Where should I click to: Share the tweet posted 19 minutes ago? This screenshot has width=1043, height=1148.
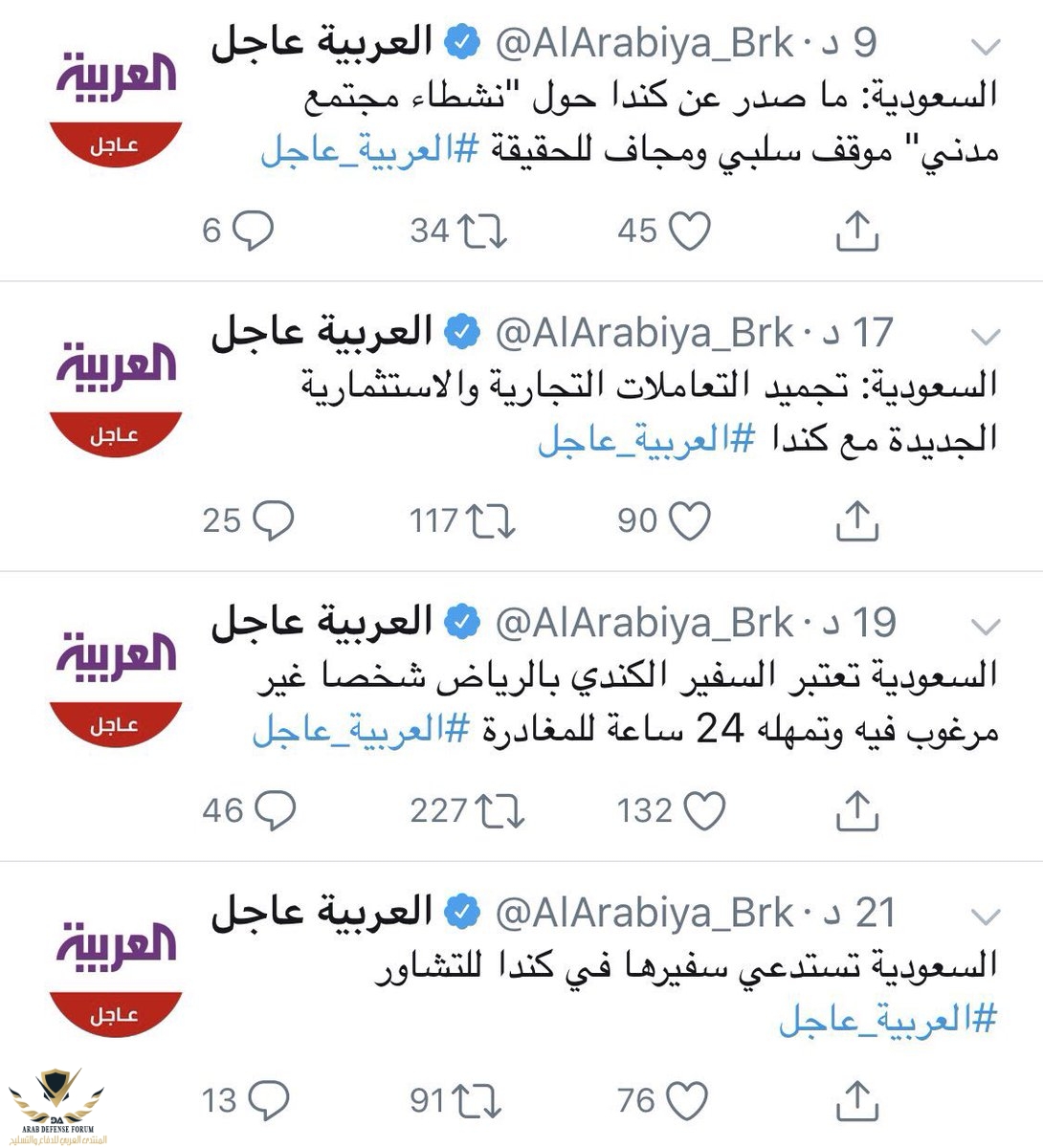[x=857, y=811]
